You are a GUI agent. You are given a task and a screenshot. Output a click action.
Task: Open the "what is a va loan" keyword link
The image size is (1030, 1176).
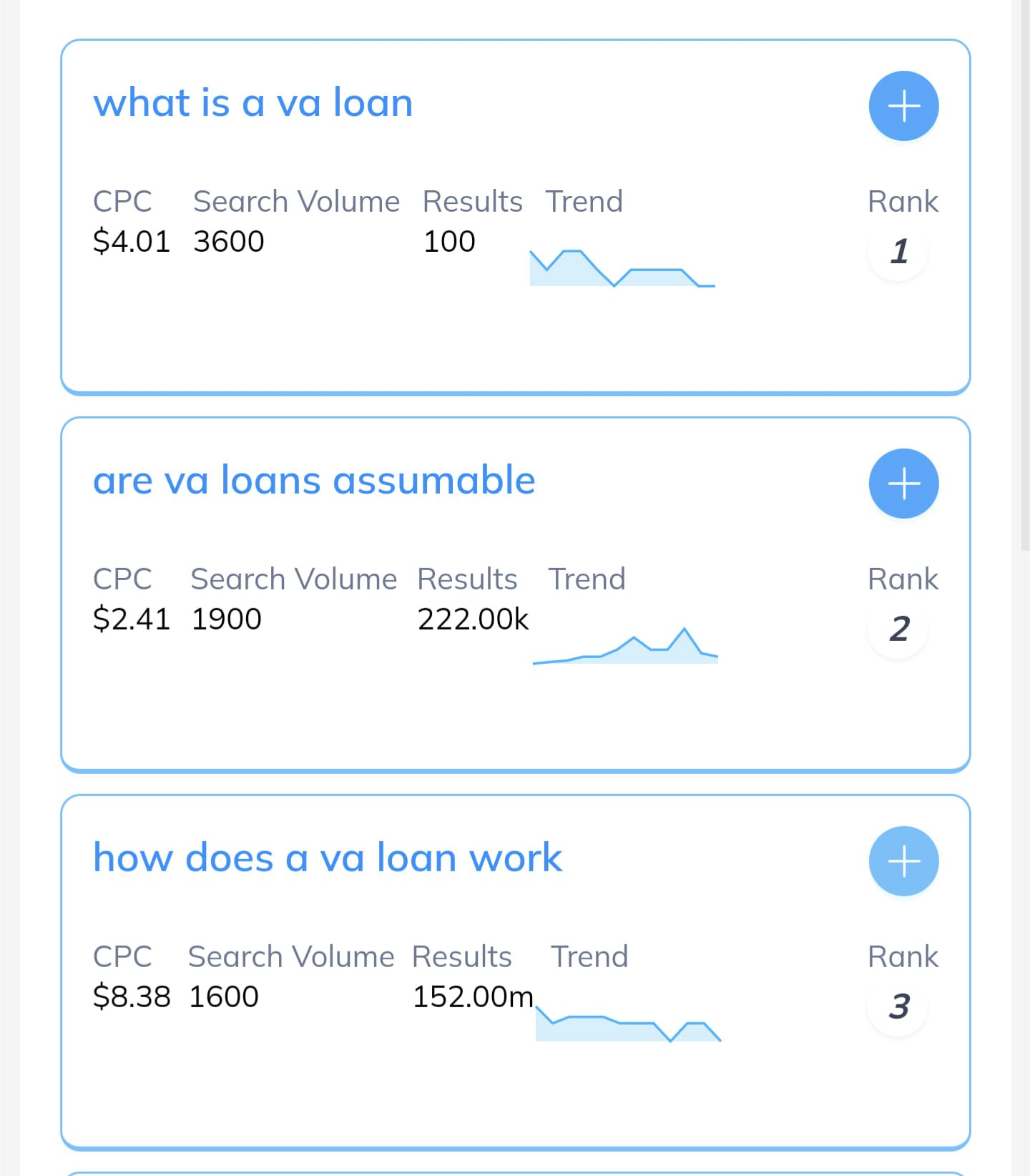click(253, 103)
